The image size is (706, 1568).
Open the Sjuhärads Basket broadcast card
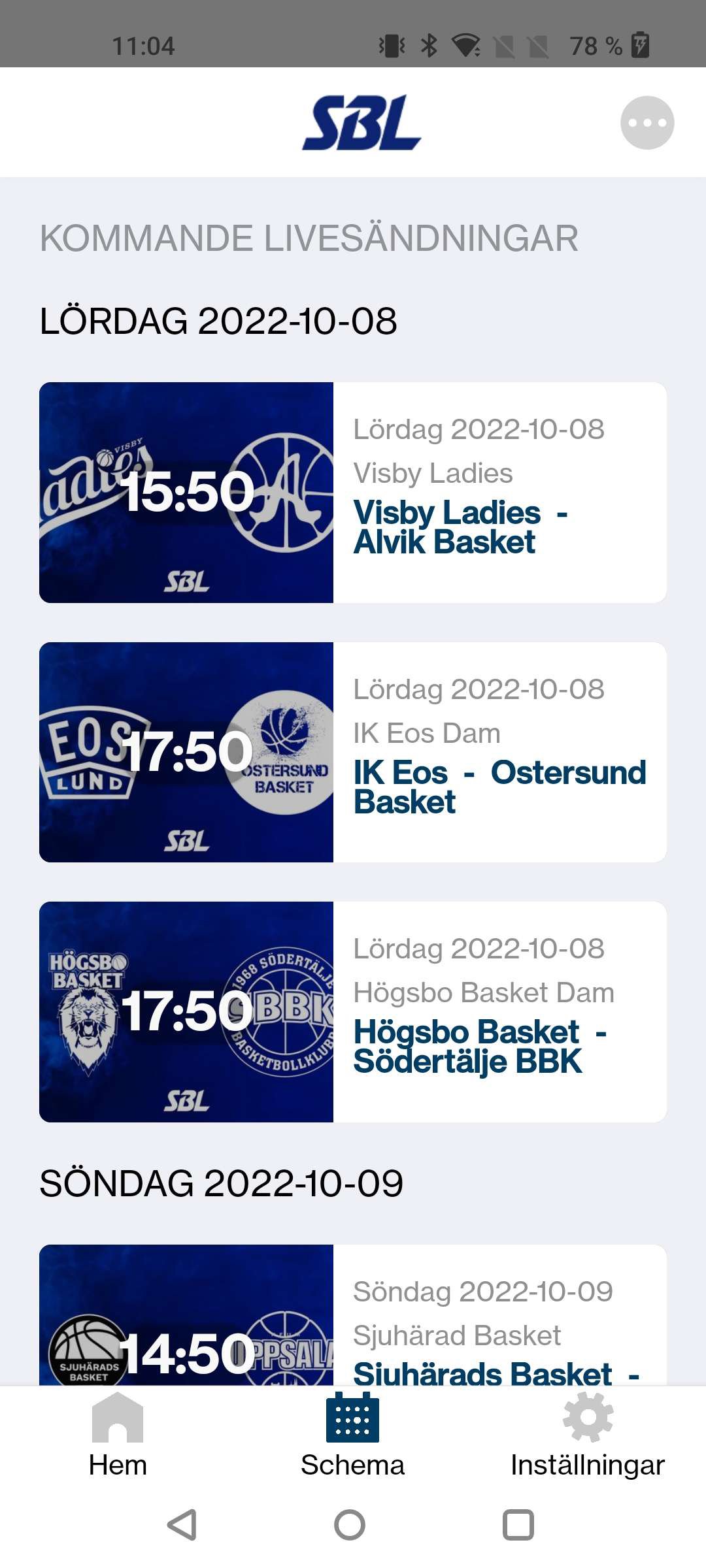[353, 1315]
